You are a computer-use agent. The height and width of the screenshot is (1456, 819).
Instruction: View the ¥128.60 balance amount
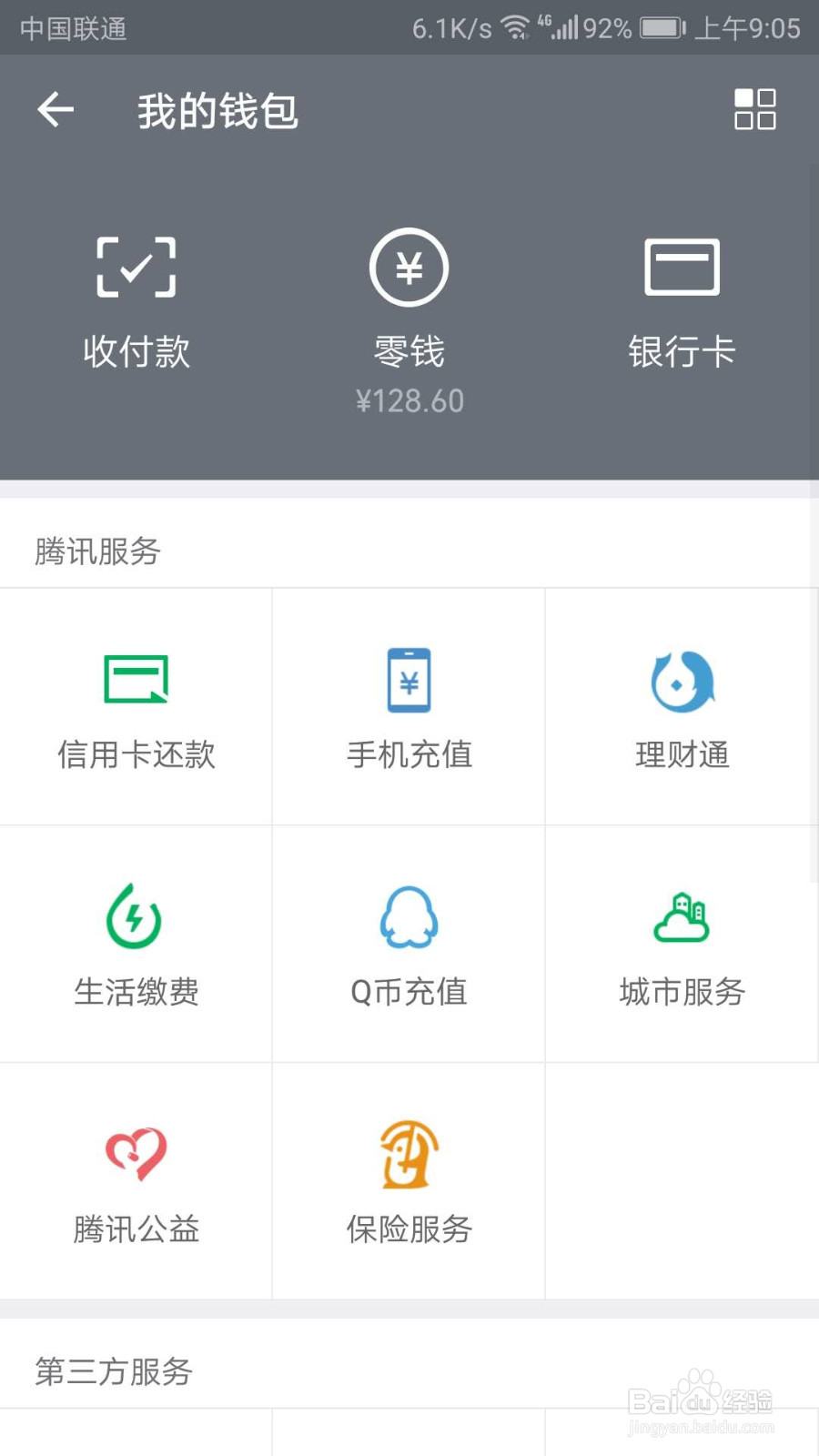pos(409,400)
